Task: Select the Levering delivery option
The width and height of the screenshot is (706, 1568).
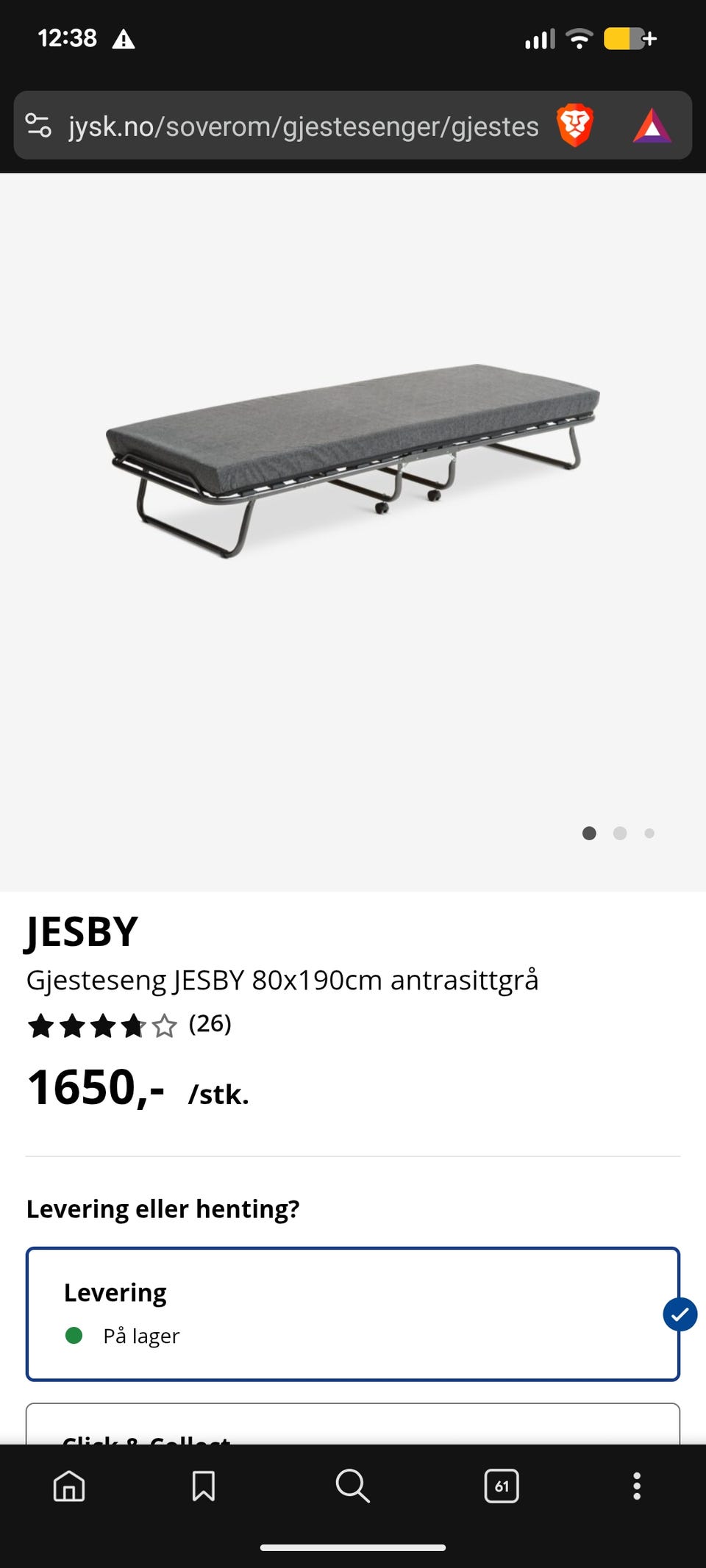Action: pyautogui.click(x=353, y=1314)
